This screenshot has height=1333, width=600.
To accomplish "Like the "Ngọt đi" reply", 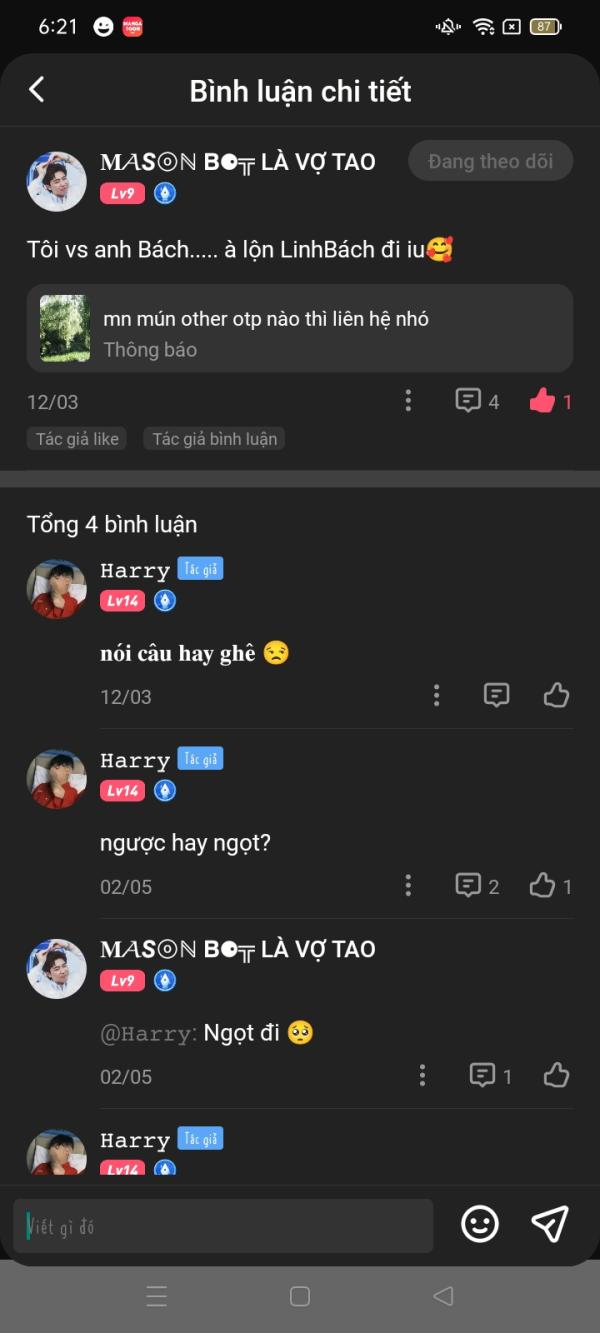I will pyautogui.click(x=556, y=1075).
